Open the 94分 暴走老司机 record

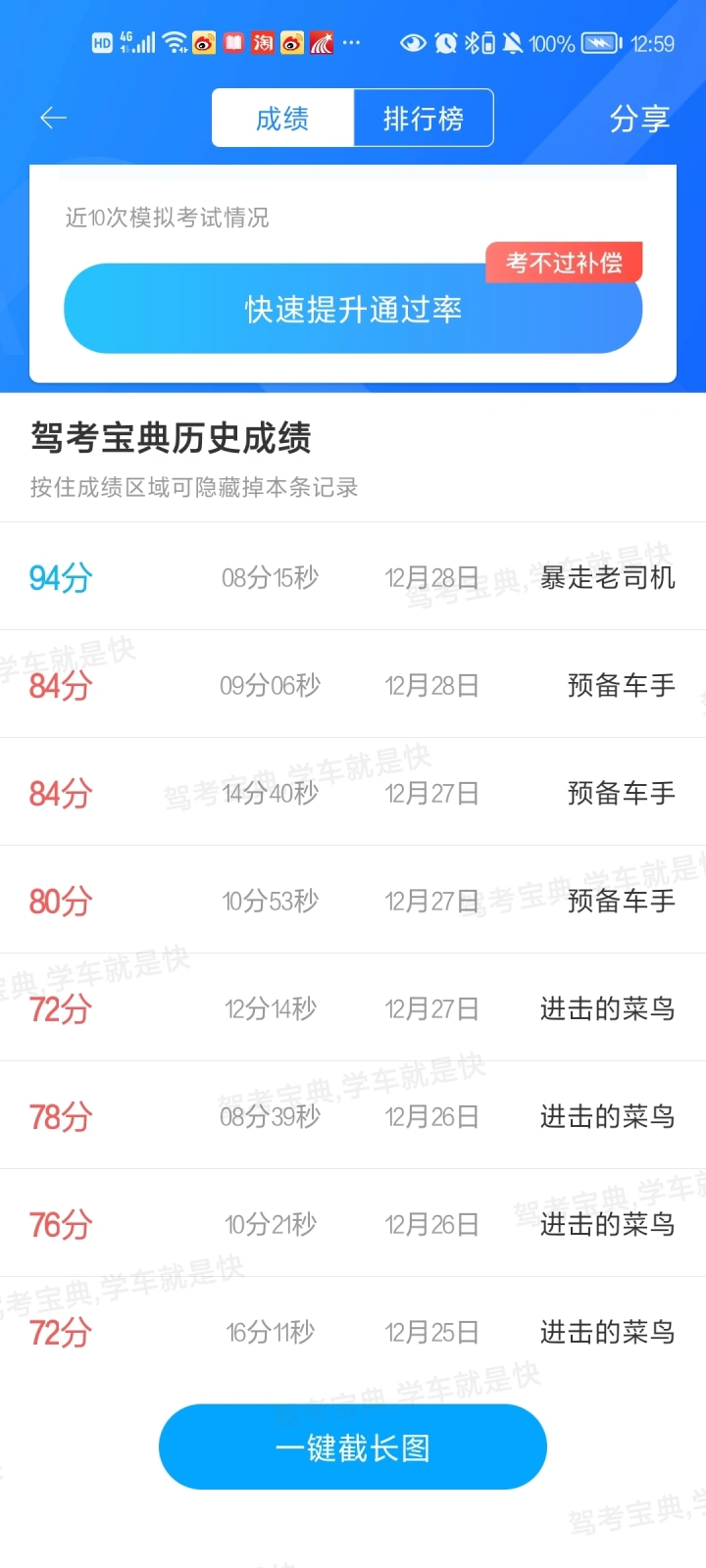(x=353, y=576)
